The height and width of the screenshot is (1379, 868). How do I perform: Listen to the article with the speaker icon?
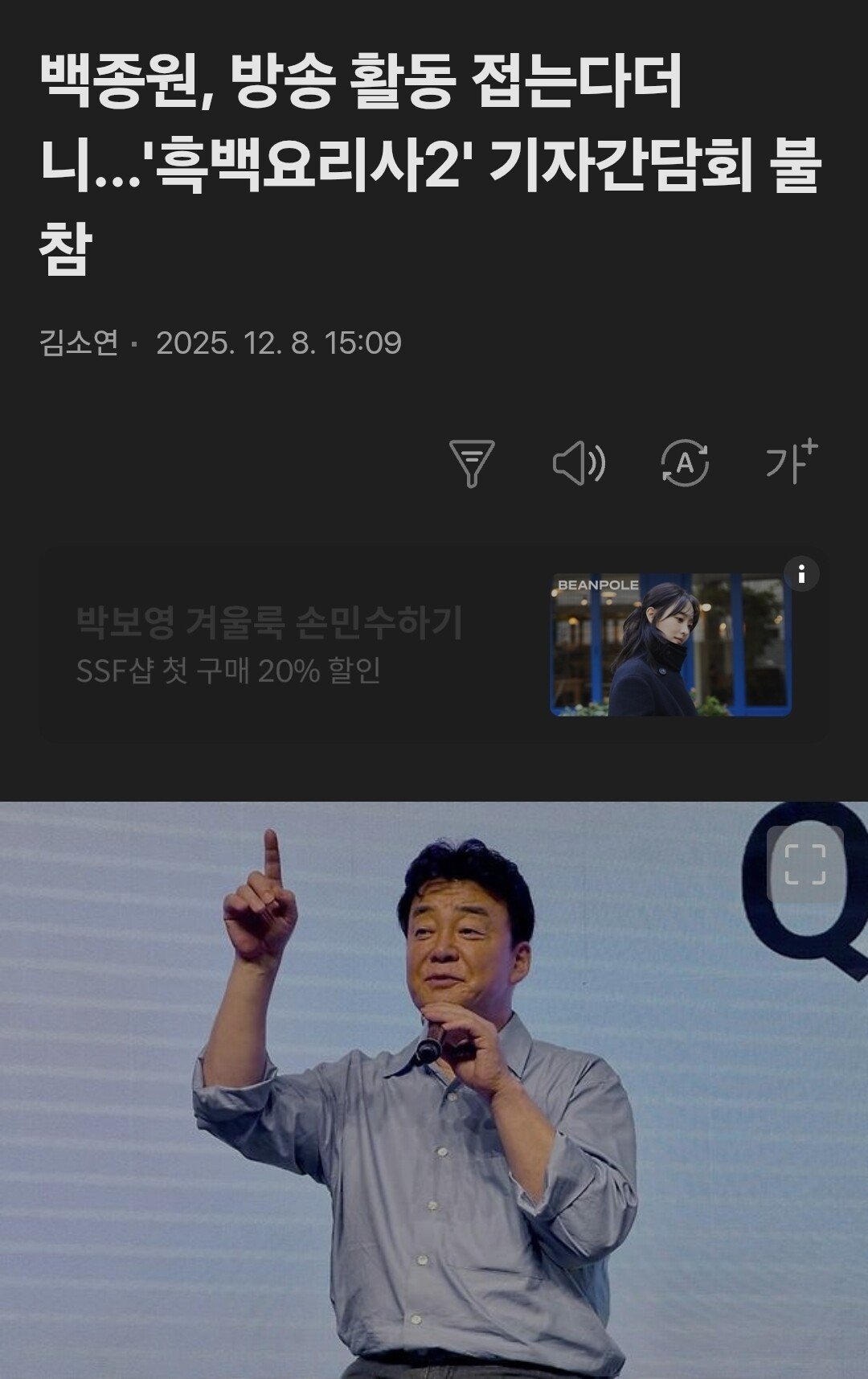[x=579, y=463]
